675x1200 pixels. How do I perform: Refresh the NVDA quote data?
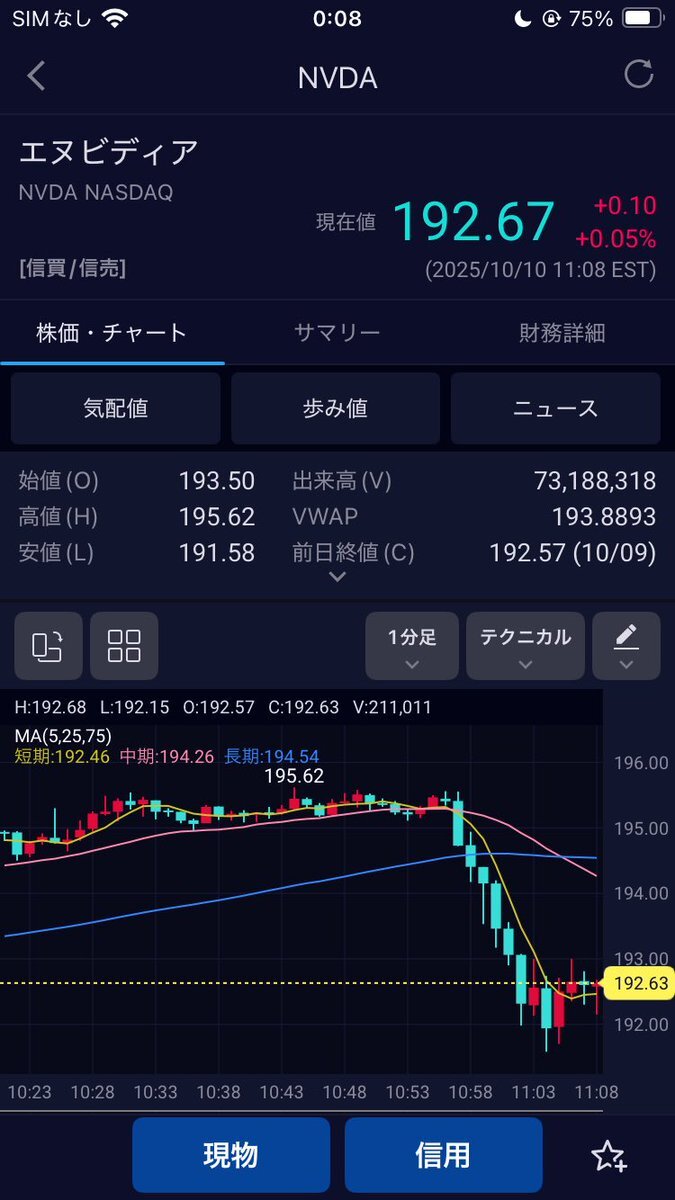point(638,75)
